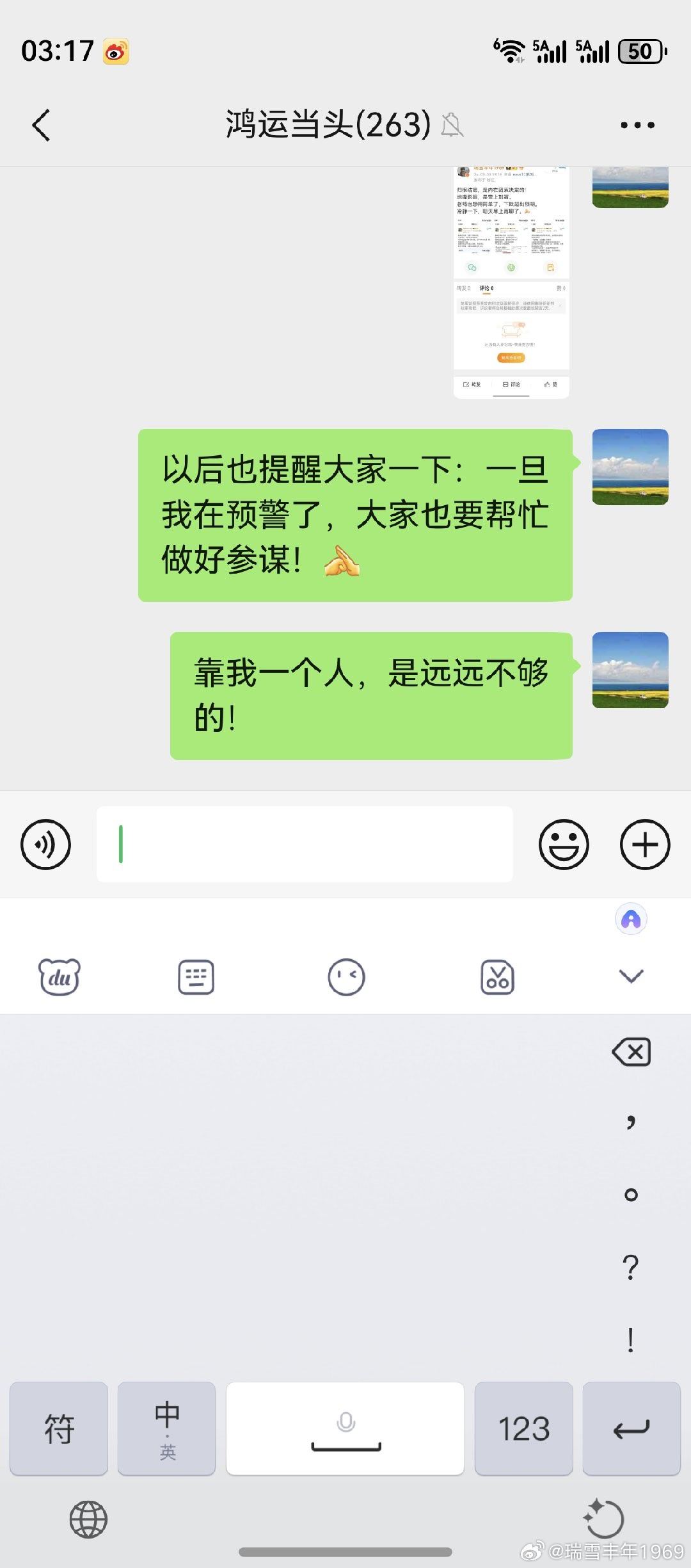Open the clipboard scissors icon
The width and height of the screenshot is (691, 1568).
click(498, 976)
